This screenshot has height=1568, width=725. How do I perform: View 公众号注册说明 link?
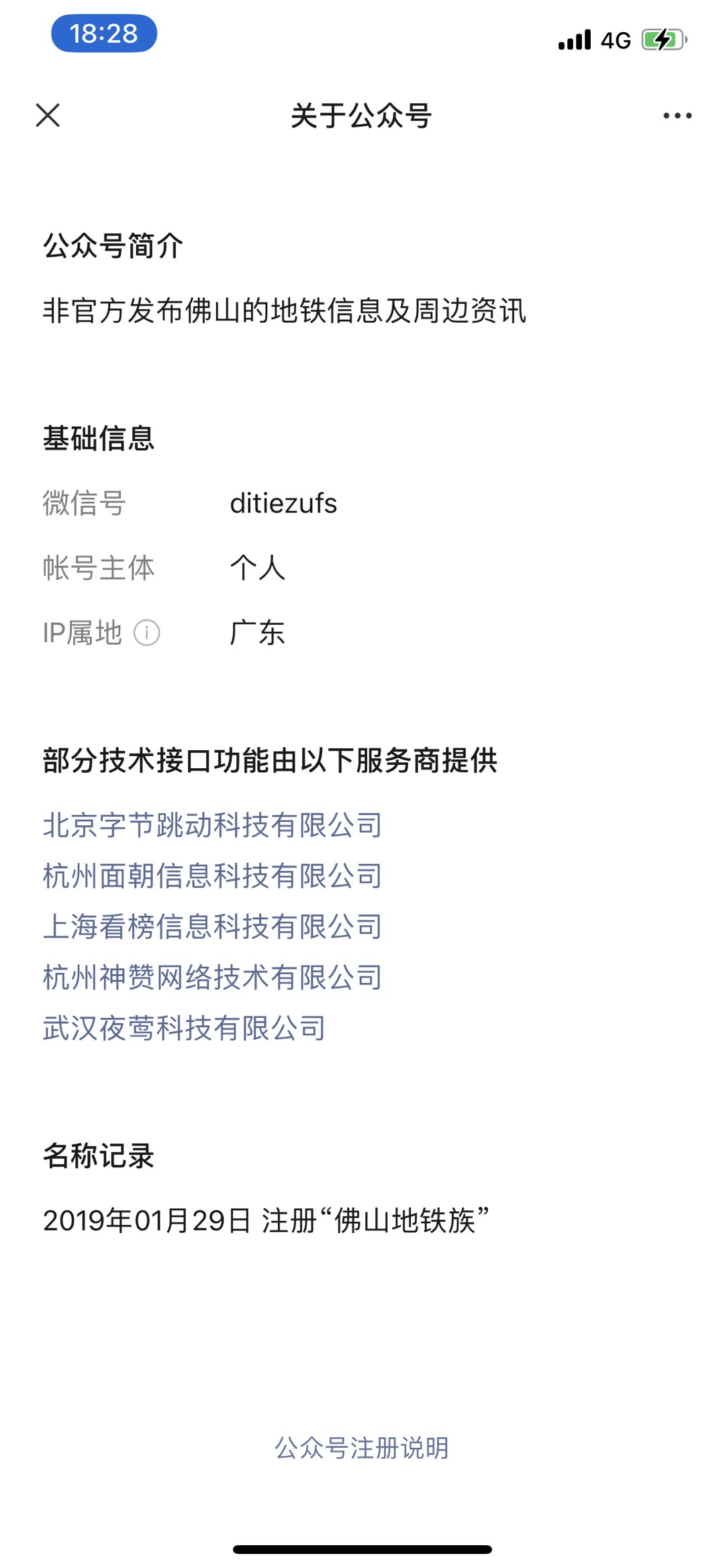point(362,1448)
